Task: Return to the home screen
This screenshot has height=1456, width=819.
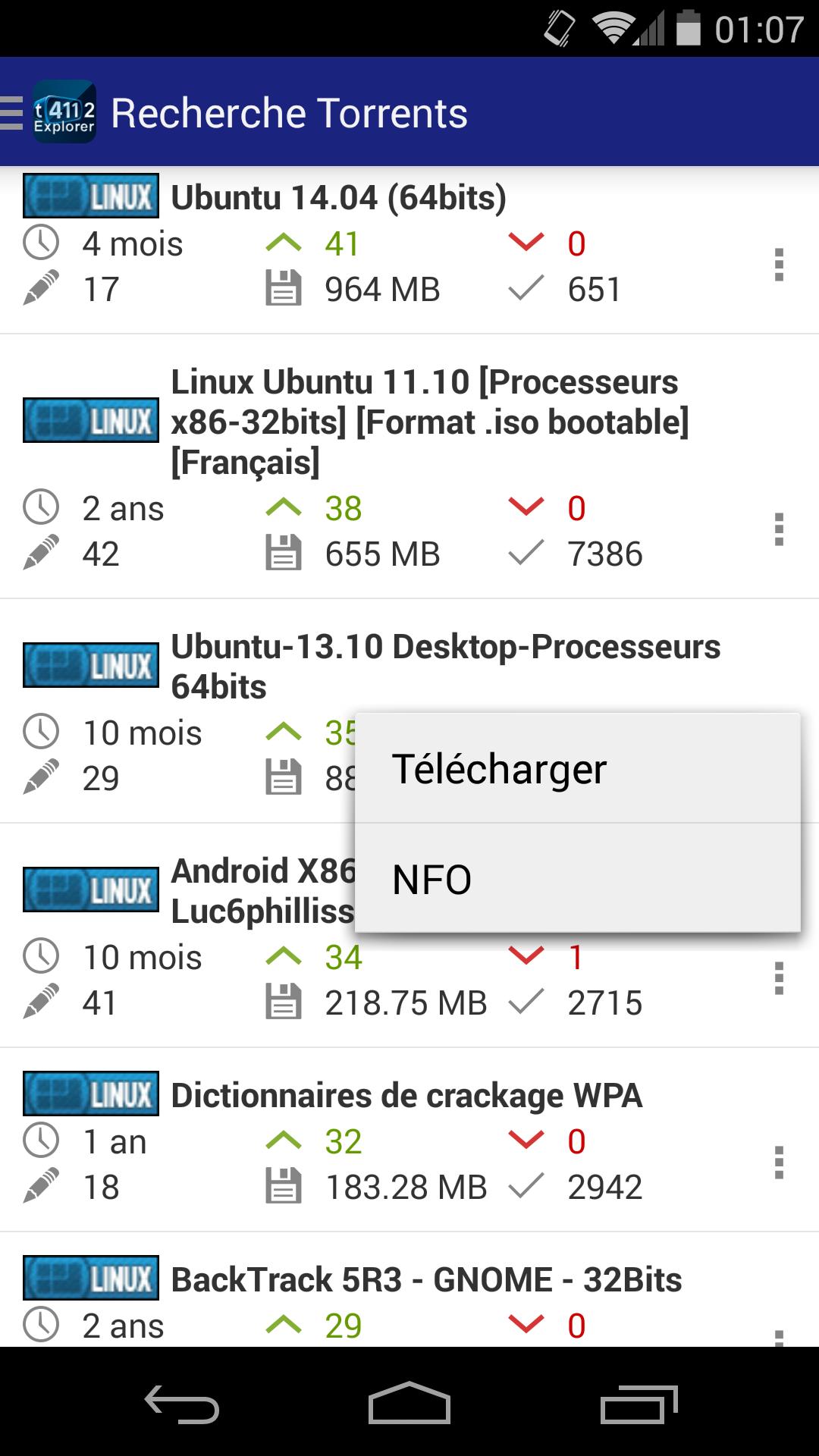Action: tap(409, 1405)
